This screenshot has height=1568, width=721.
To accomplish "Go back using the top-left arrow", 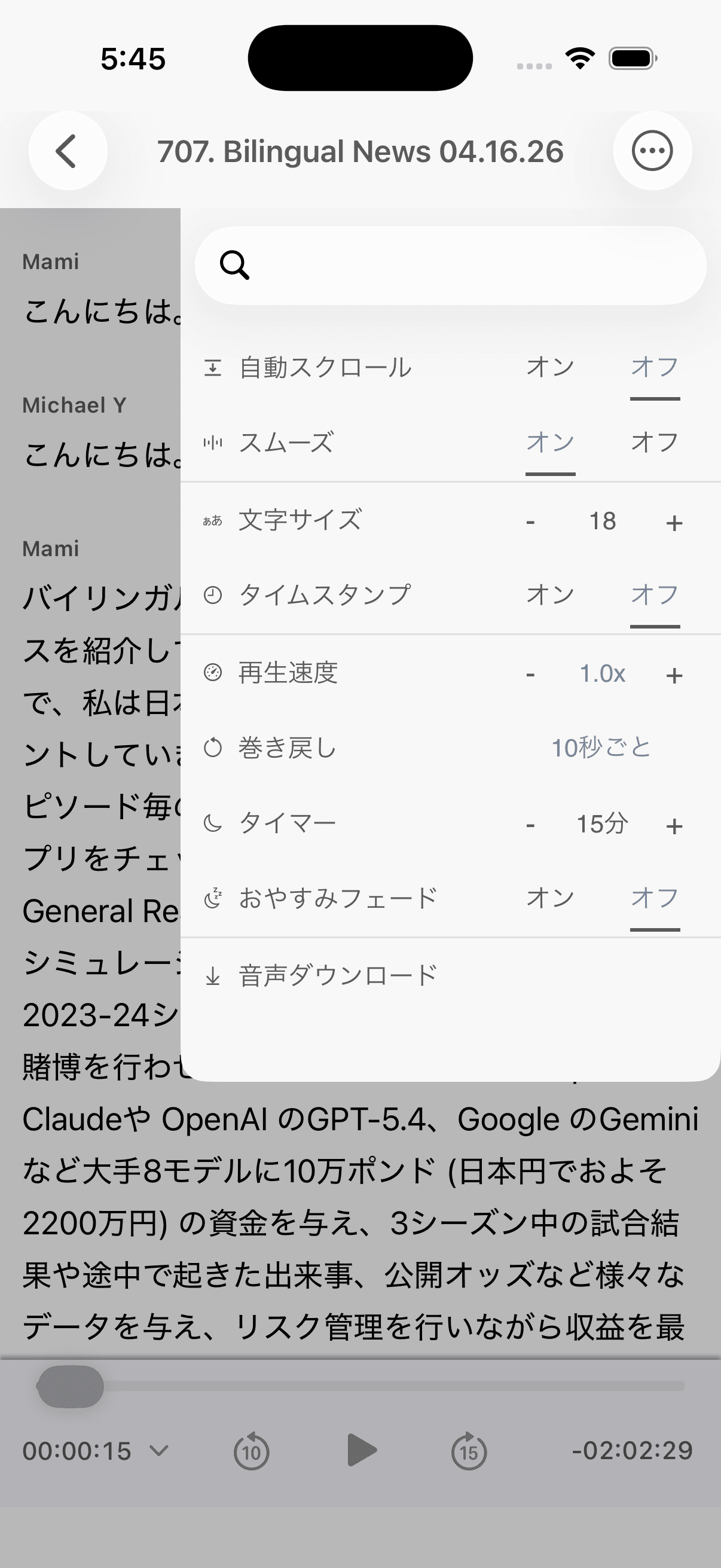I will coord(68,151).
